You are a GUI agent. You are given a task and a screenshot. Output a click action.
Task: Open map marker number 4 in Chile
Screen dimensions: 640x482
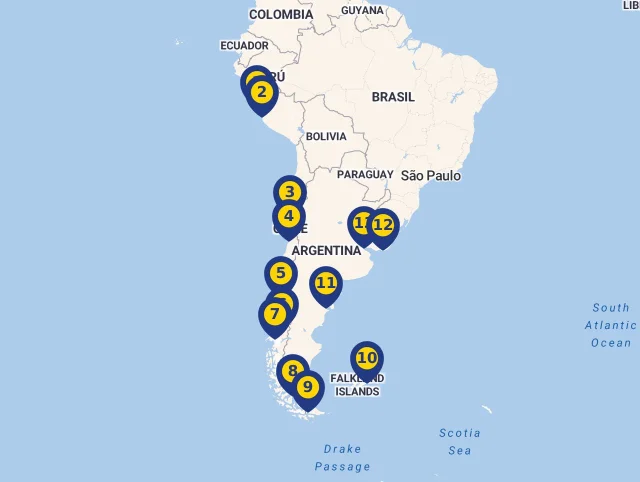(289, 216)
